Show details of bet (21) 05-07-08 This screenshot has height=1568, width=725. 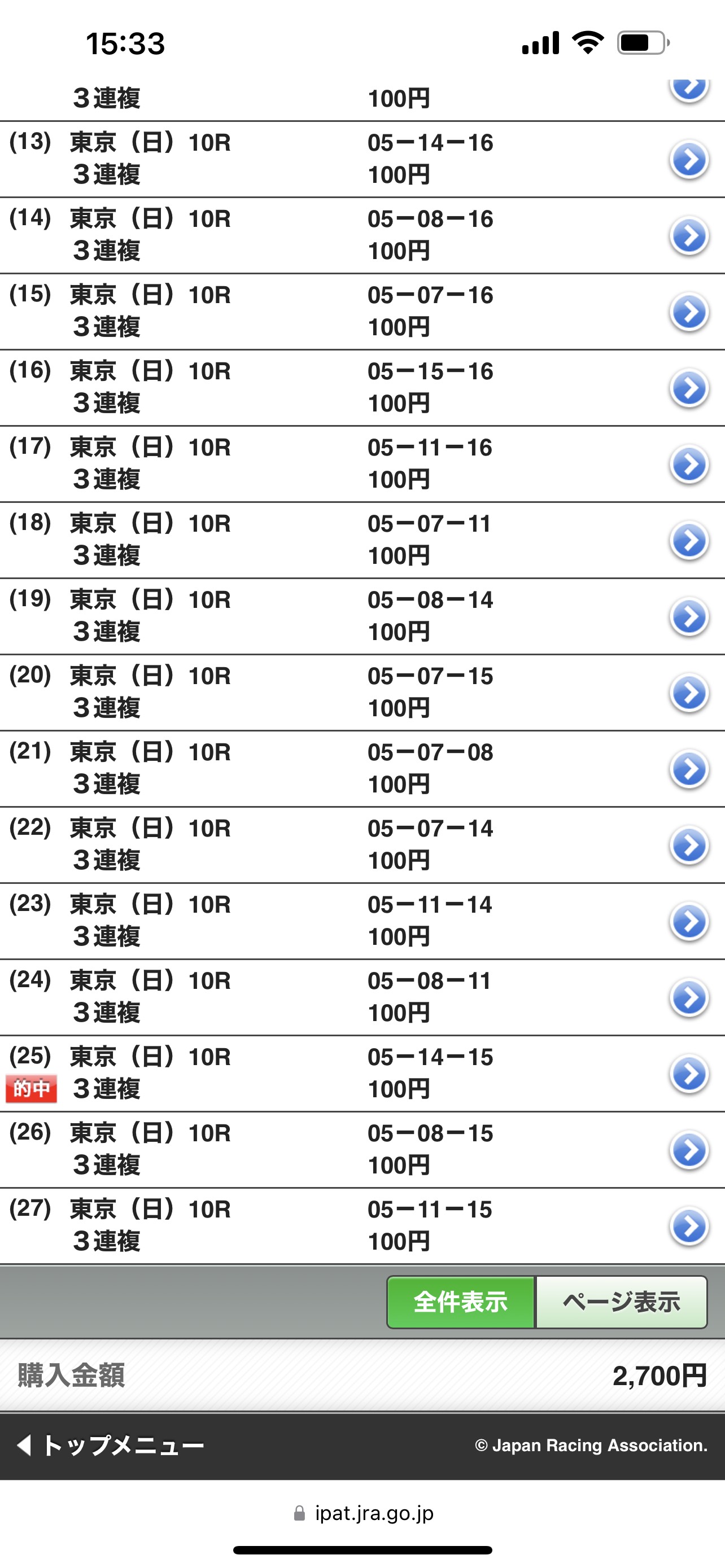[689, 769]
